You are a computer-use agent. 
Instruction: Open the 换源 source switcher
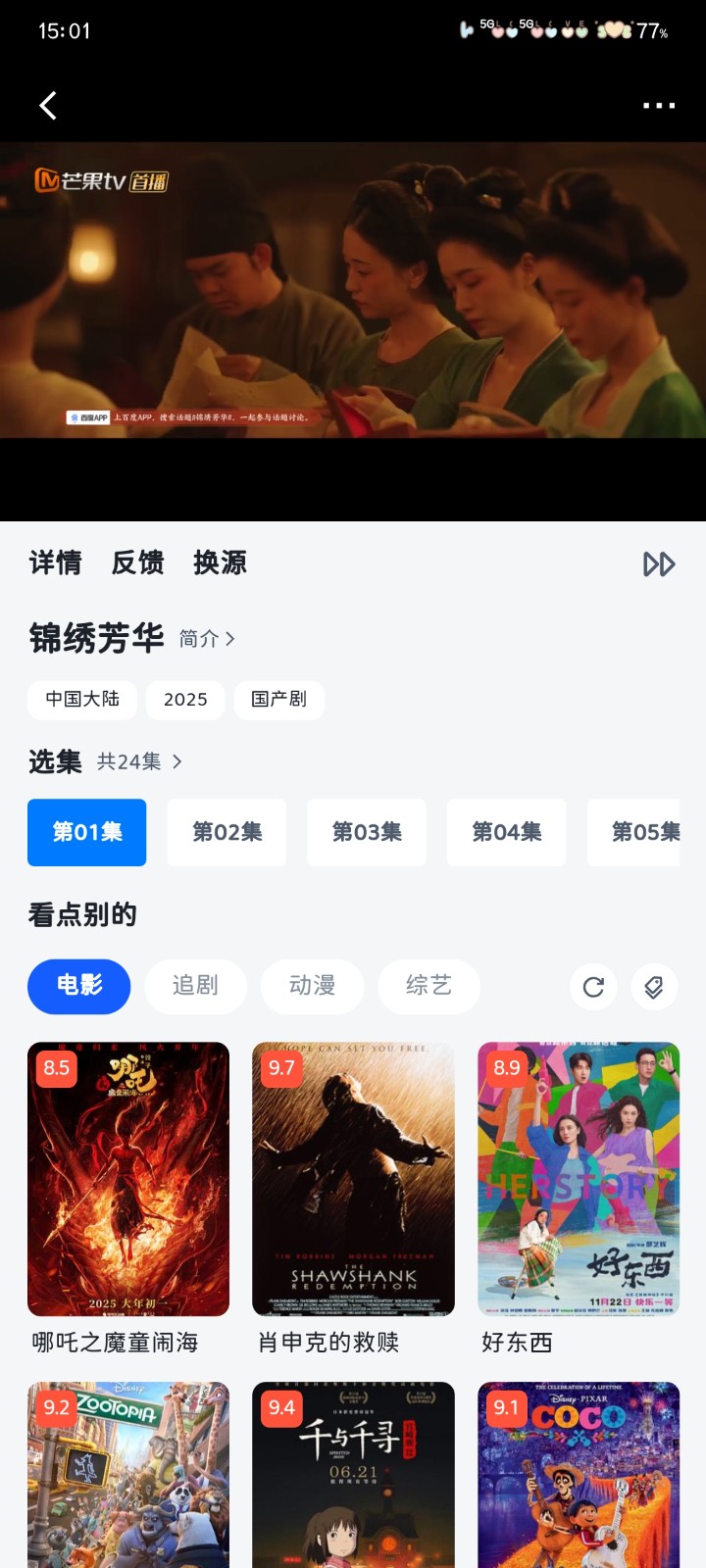(220, 563)
